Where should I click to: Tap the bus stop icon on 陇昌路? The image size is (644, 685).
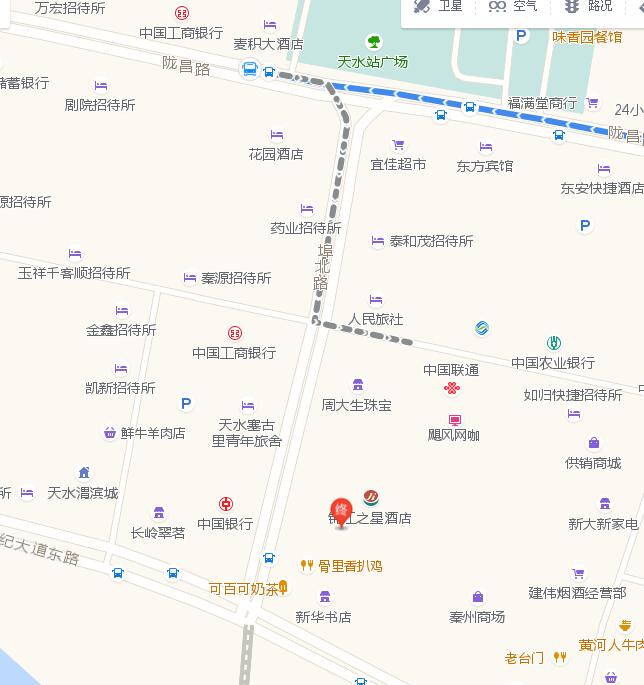click(x=250, y=69)
